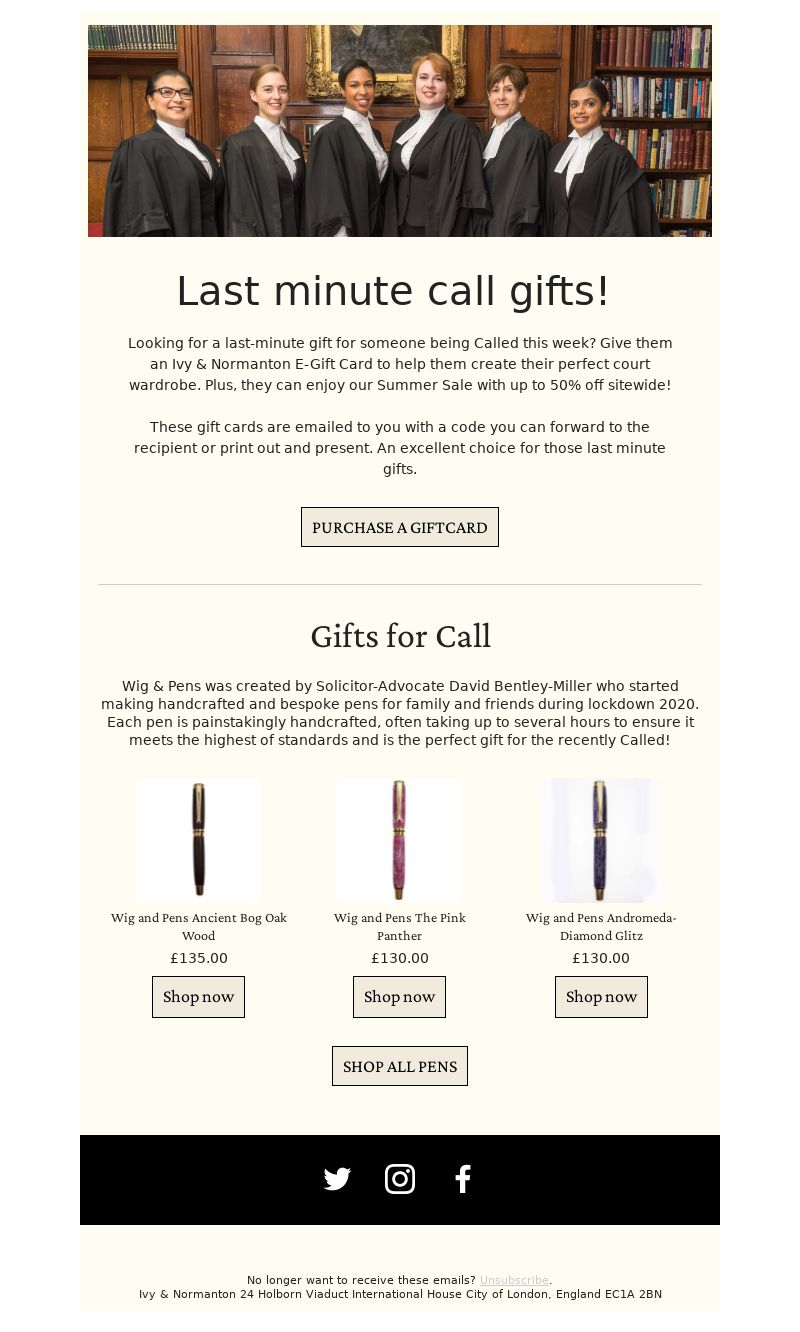View the Ancient Bog Oak Wood pen image
800x1332 pixels.
pyautogui.click(x=198, y=840)
